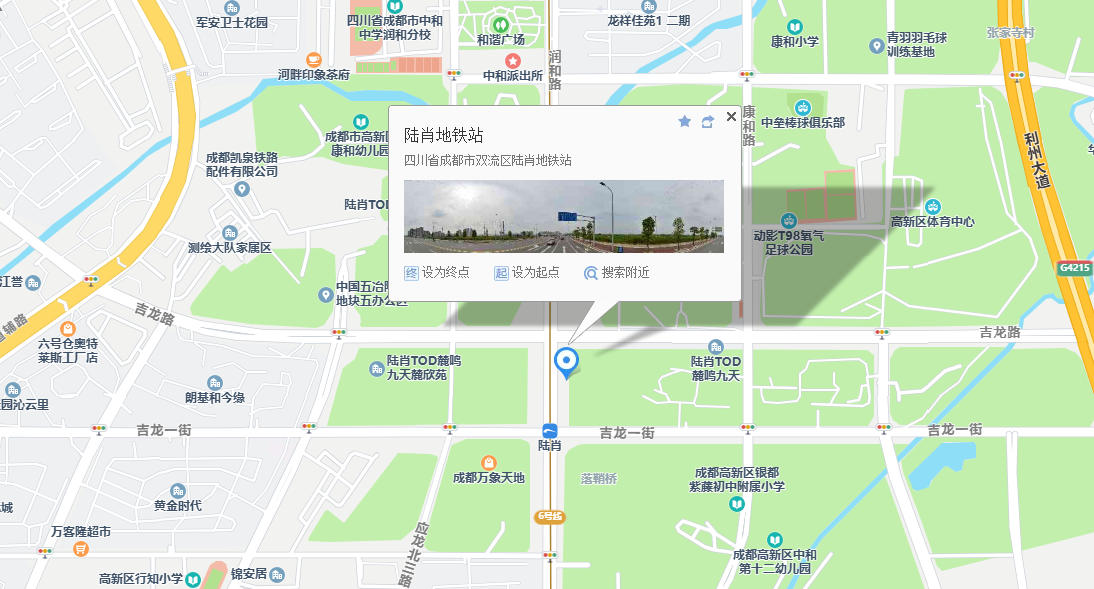
Task: Close the 陆肖地铁站 info popup
Action: pyautogui.click(x=731, y=117)
